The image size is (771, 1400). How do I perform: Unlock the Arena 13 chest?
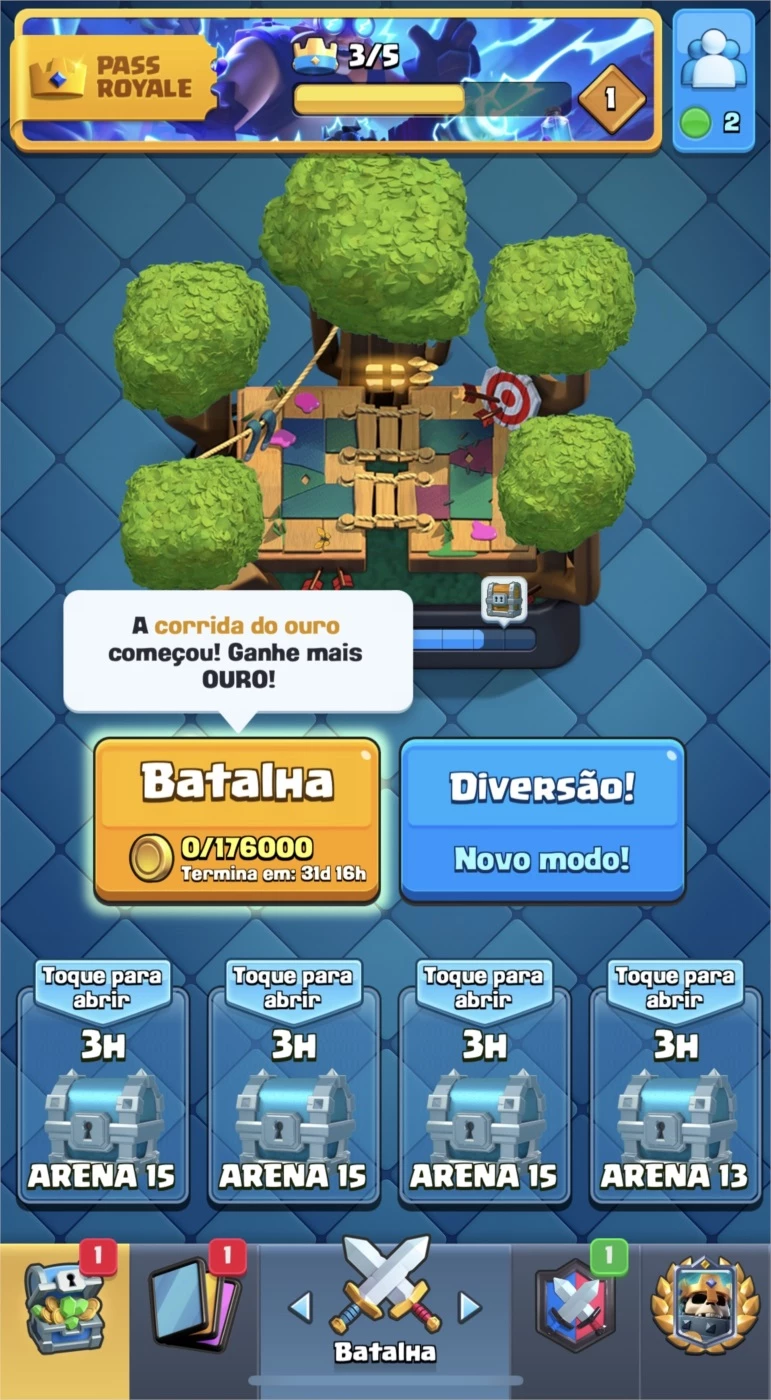point(674,1085)
